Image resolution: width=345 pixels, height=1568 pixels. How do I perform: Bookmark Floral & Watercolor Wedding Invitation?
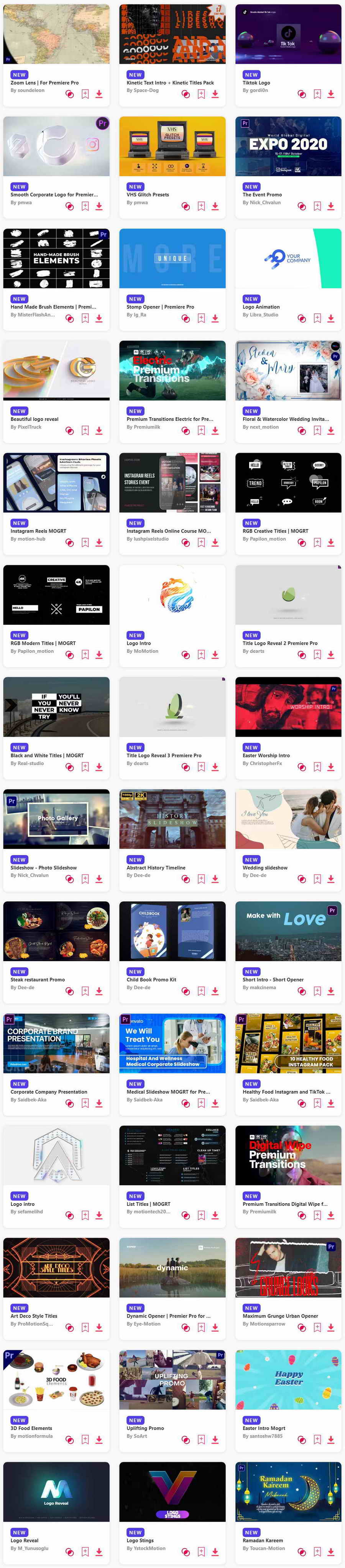(317, 430)
